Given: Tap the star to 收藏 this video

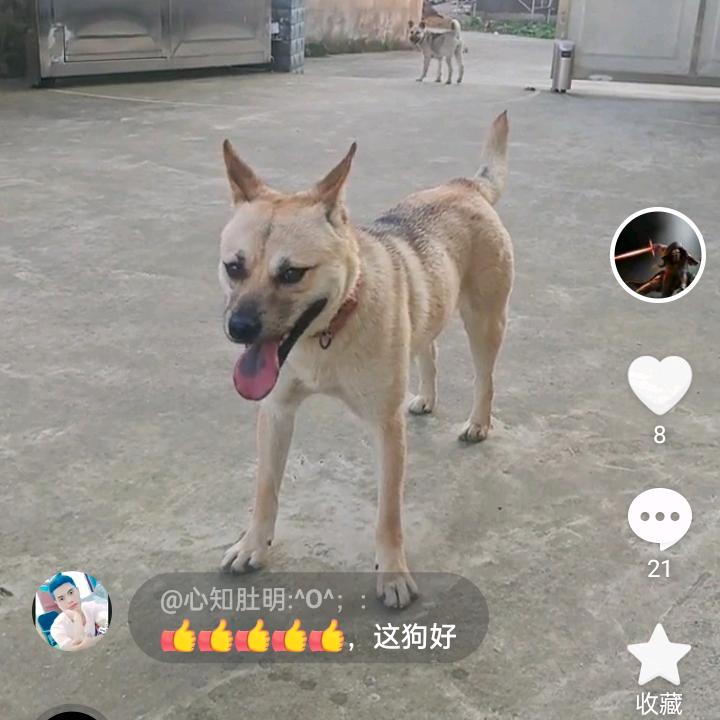Looking at the screenshot, I should point(659,656).
